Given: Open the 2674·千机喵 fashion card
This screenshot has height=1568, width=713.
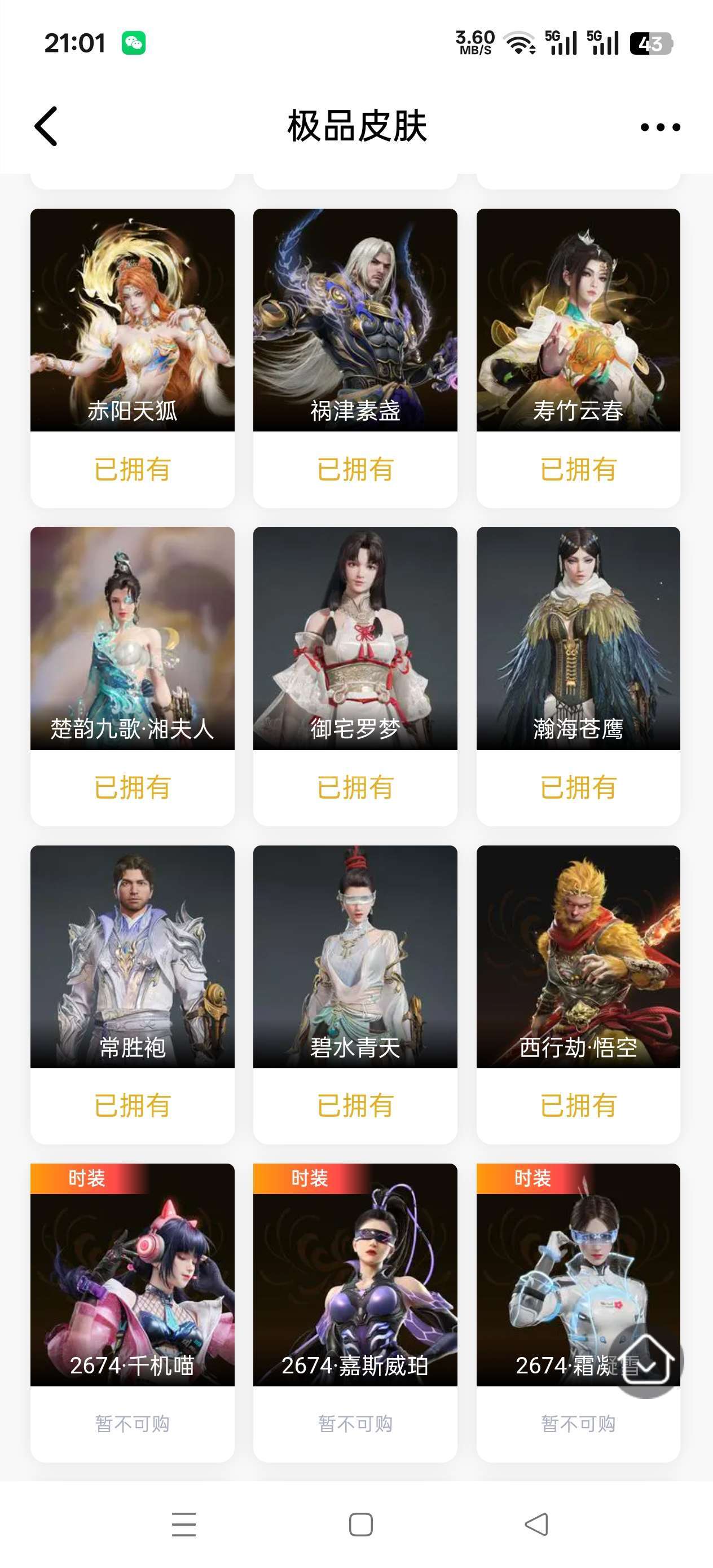Looking at the screenshot, I should [132, 1313].
